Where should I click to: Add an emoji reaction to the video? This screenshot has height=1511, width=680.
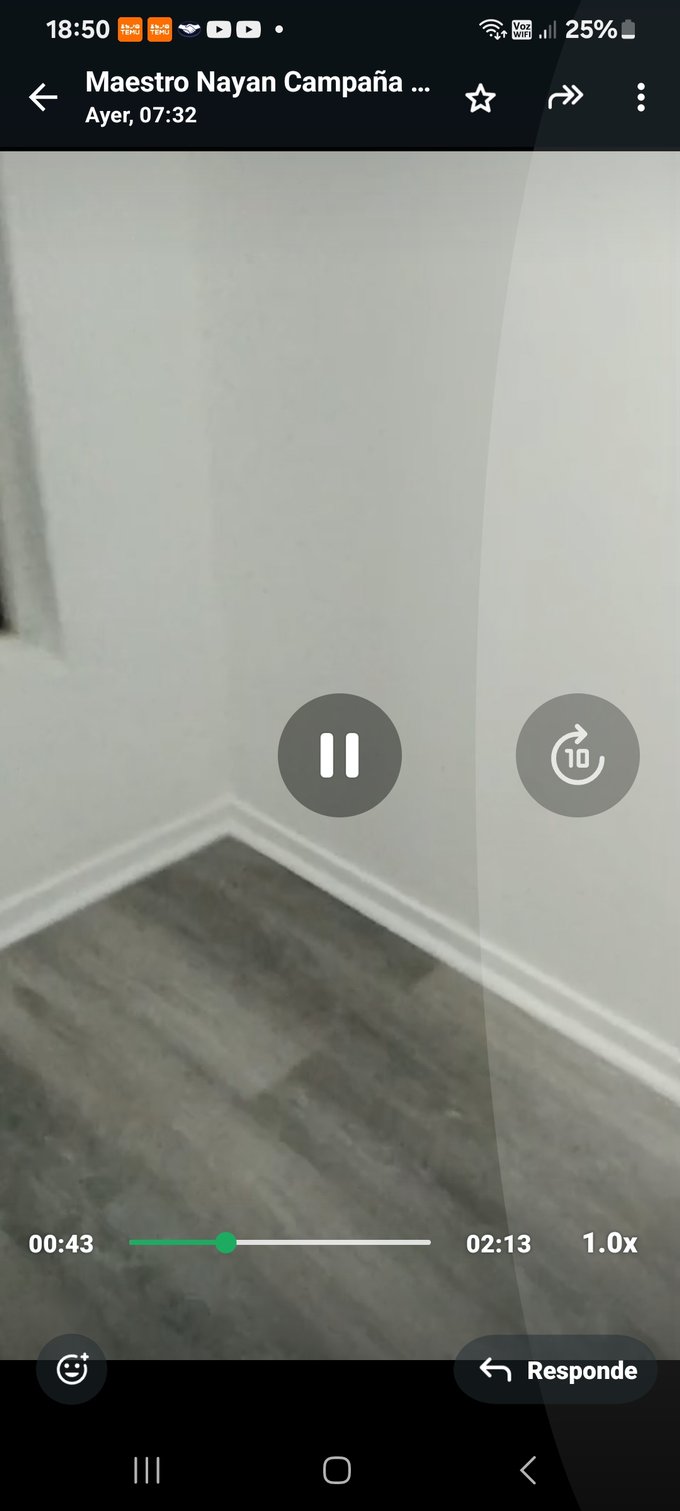point(72,1369)
